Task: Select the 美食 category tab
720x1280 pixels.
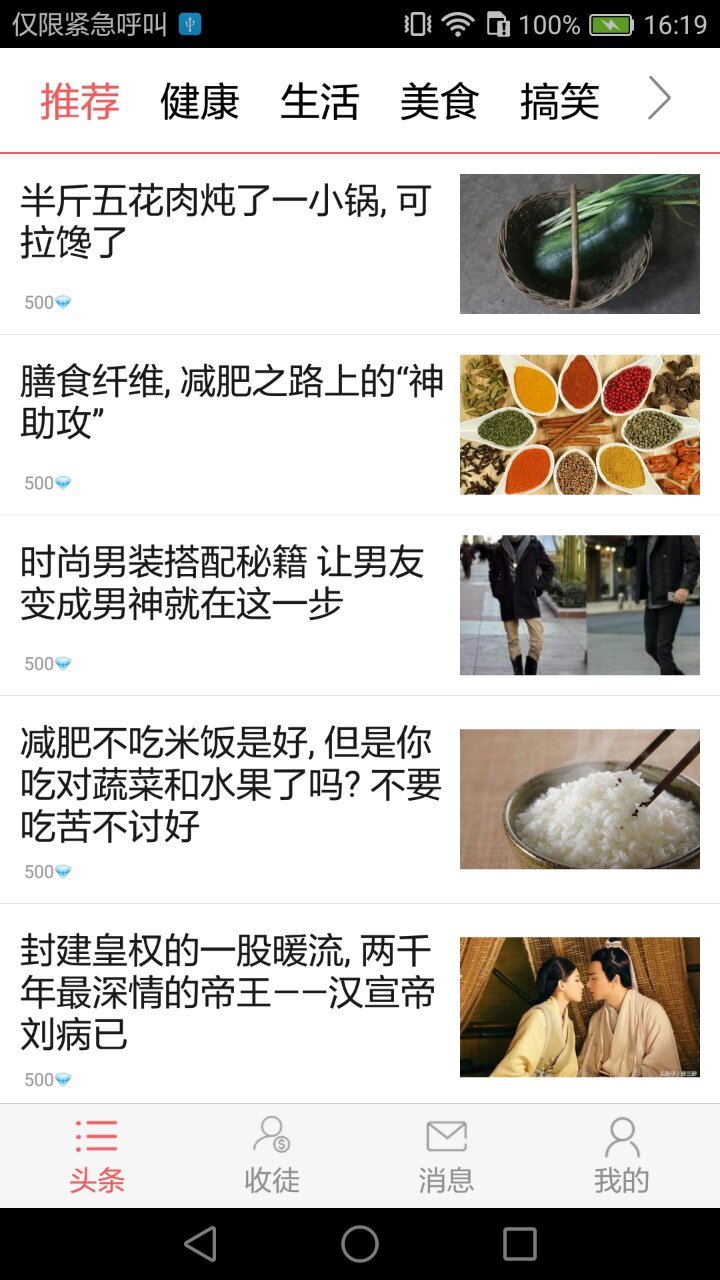Action: 440,101
